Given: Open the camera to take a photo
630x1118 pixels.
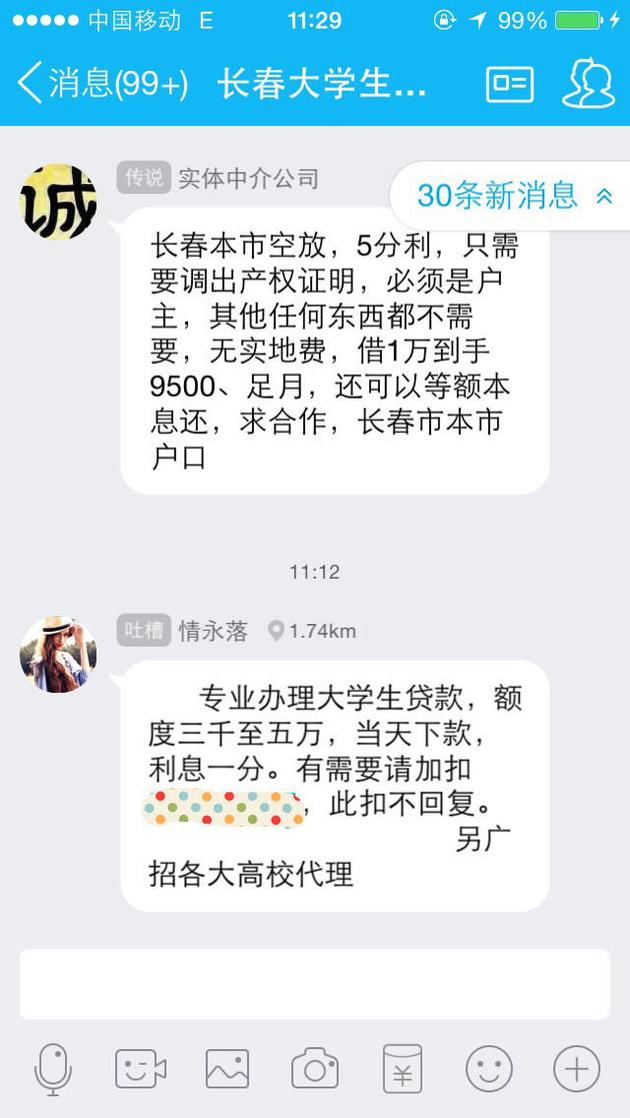Looking at the screenshot, I should click(315, 1069).
